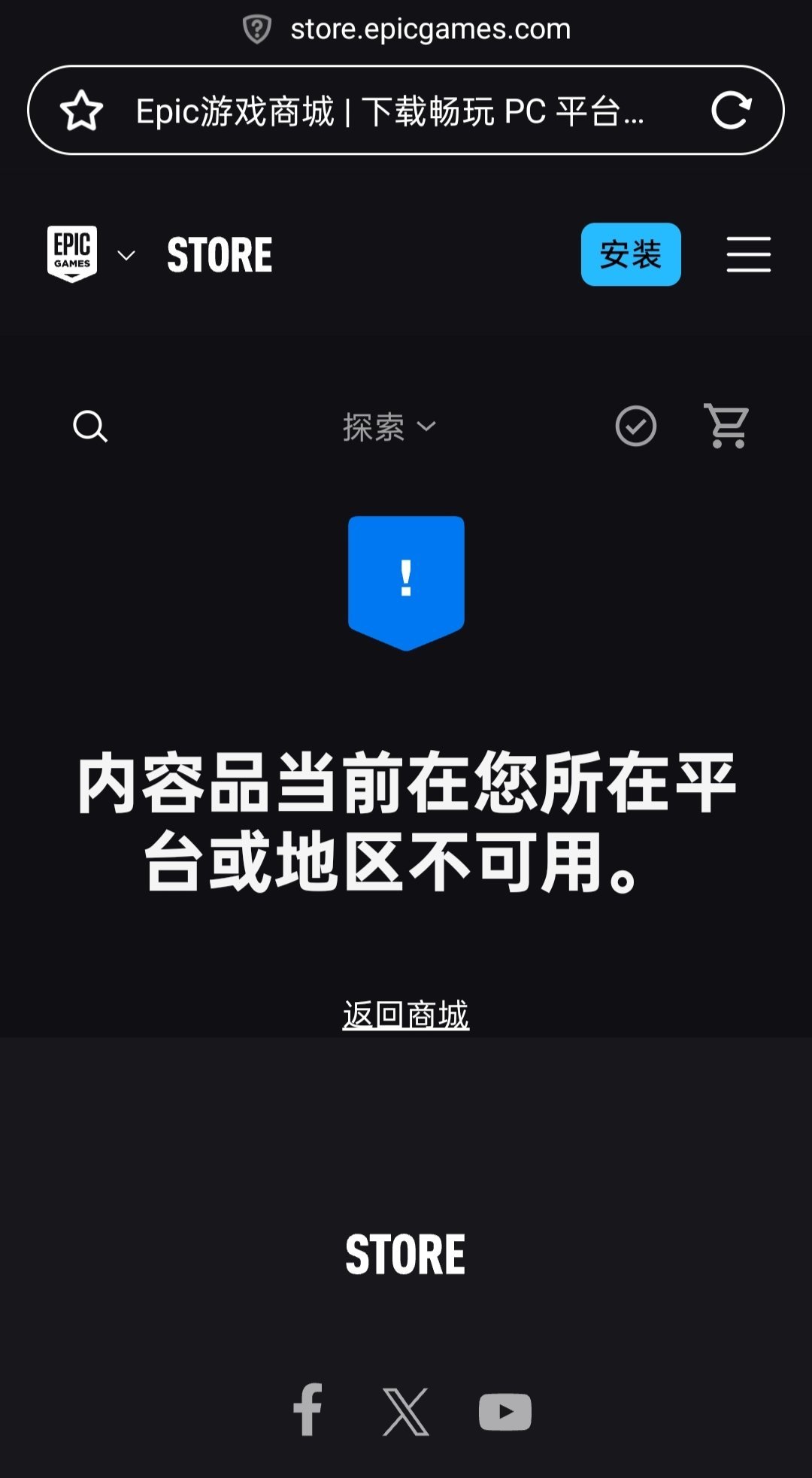
Task: Open the site security shield info
Action: point(257,29)
